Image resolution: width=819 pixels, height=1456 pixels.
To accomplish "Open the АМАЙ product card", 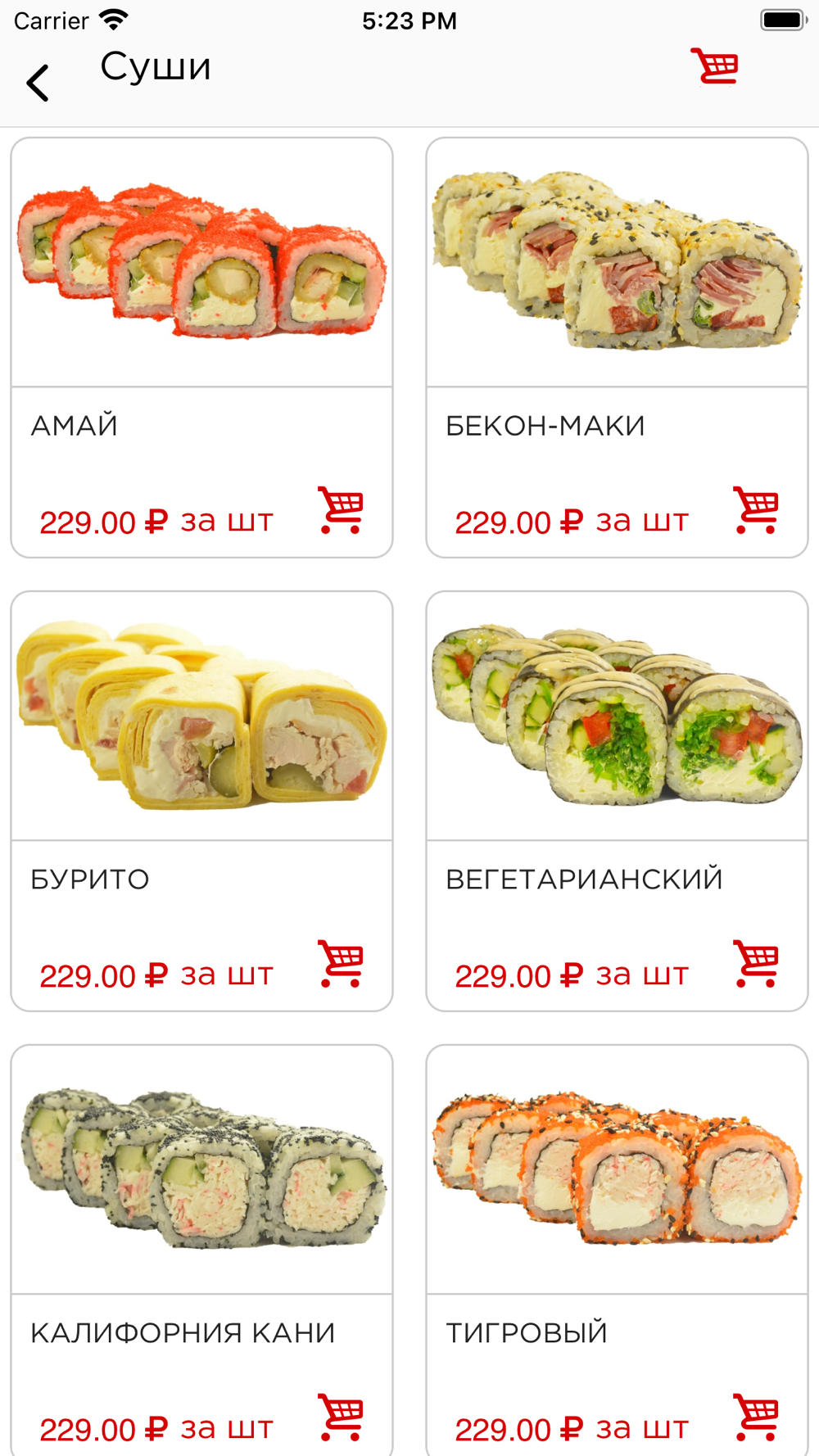I will 201,347.
